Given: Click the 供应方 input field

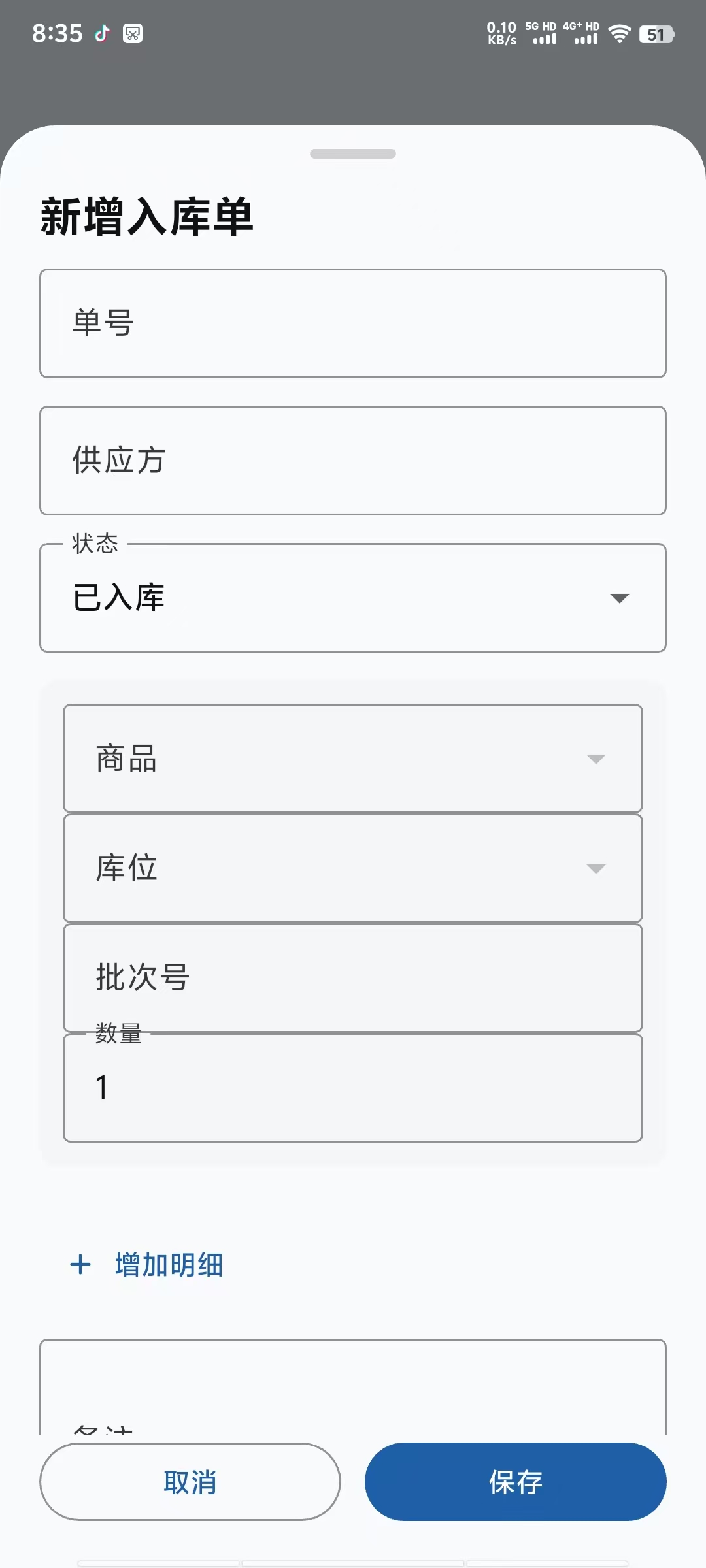Looking at the screenshot, I should [353, 459].
